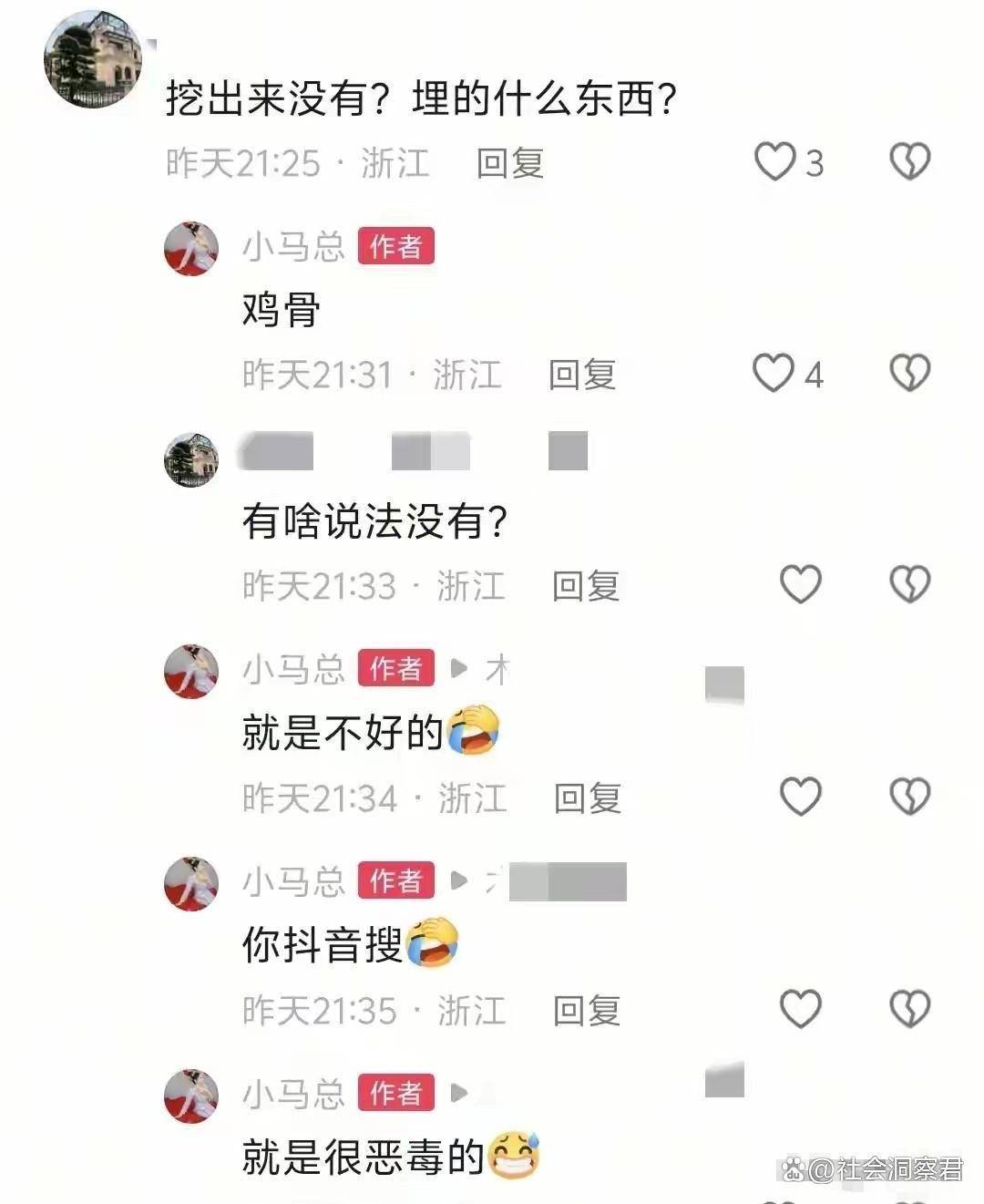Open the top commenter's avatar profile
The width and height of the screenshot is (984, 1204).
point(94,59)
